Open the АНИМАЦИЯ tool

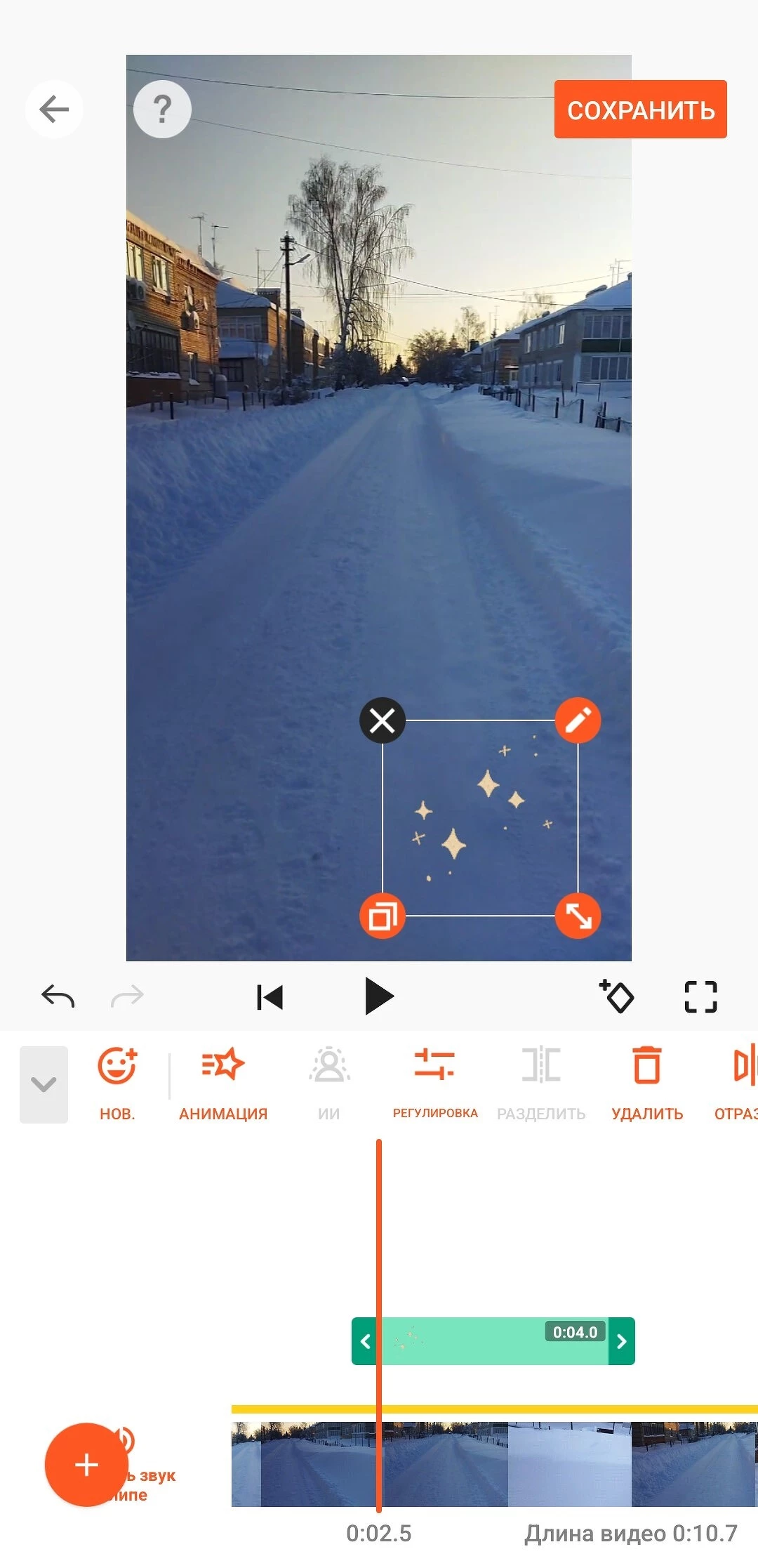pos(223,1083)
